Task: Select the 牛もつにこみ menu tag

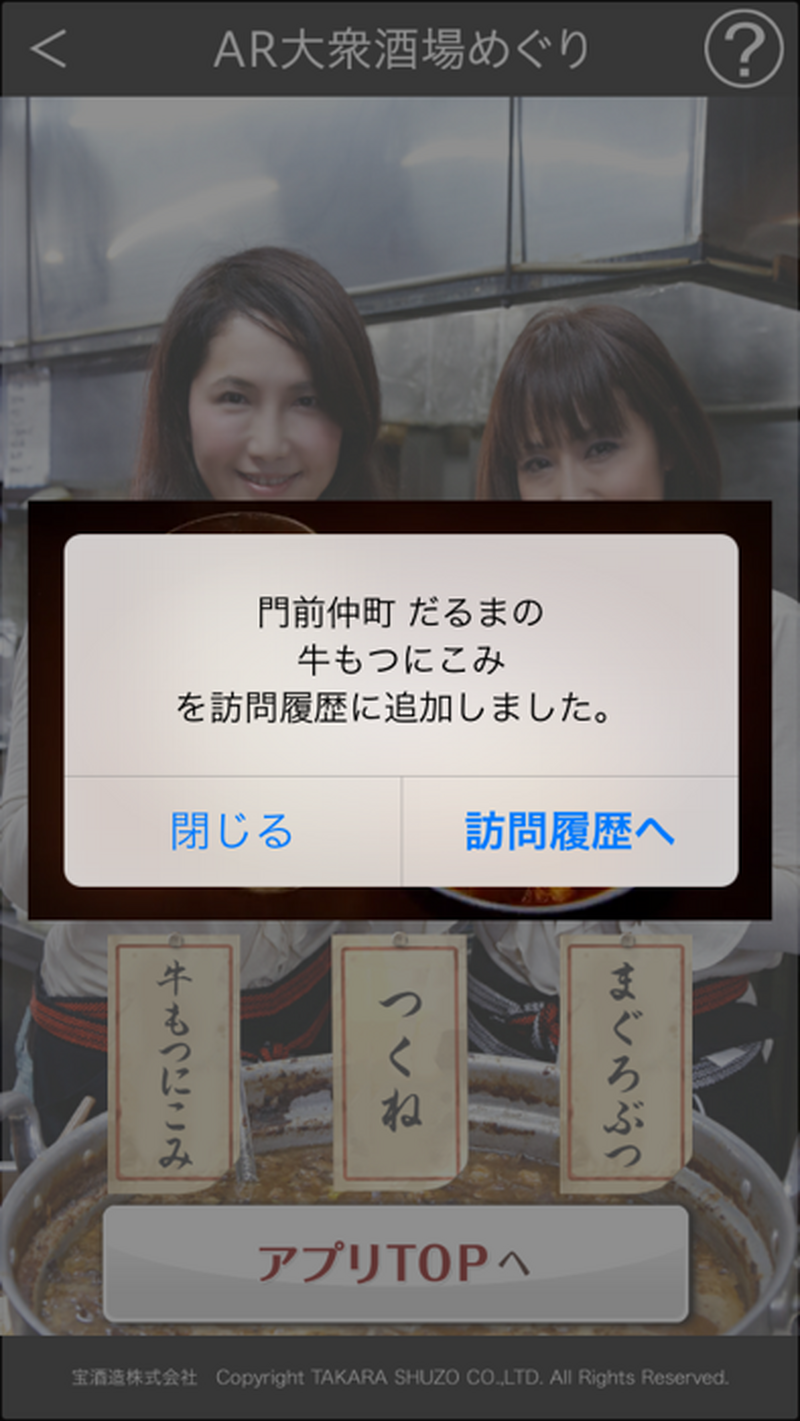Action: (174, 1062)
